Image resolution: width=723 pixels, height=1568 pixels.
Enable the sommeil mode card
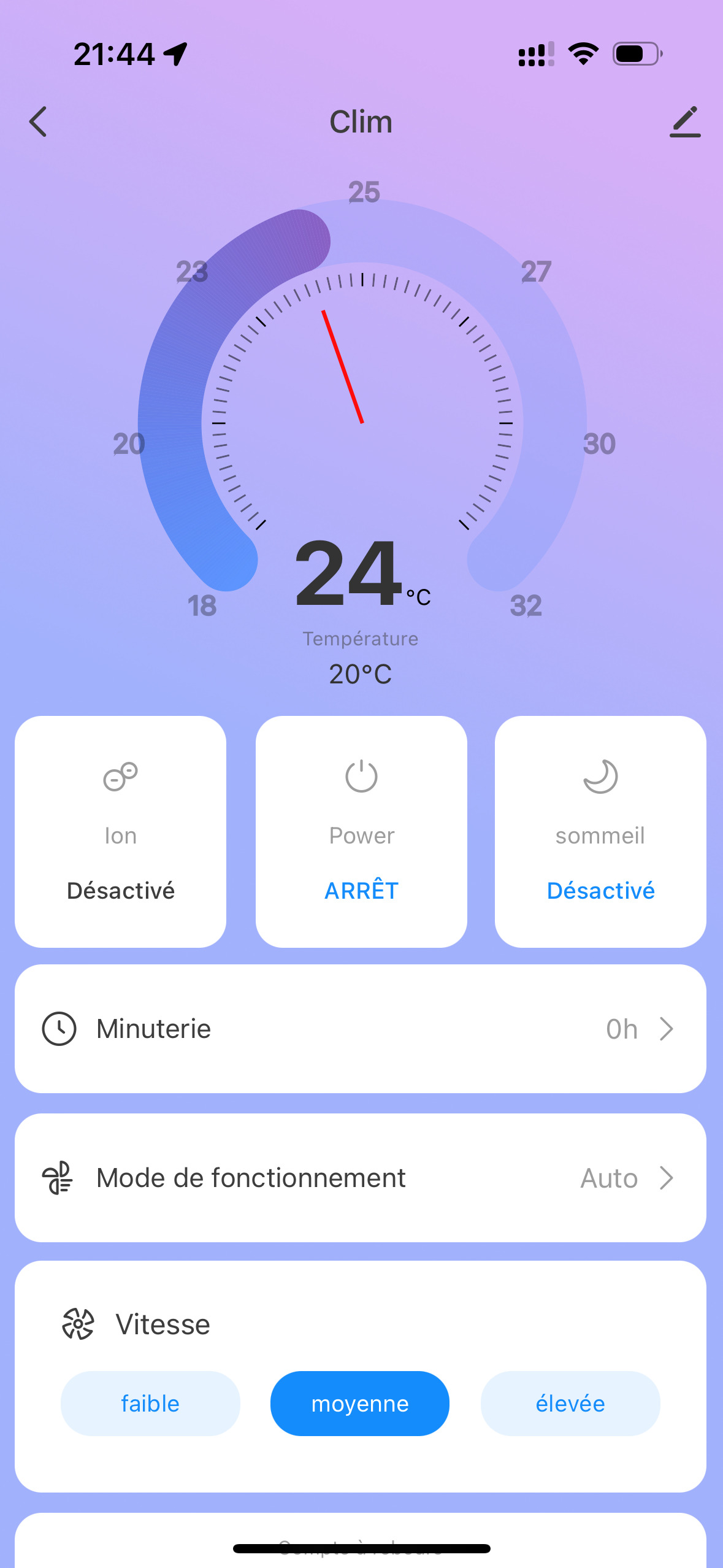click(600, 831)
